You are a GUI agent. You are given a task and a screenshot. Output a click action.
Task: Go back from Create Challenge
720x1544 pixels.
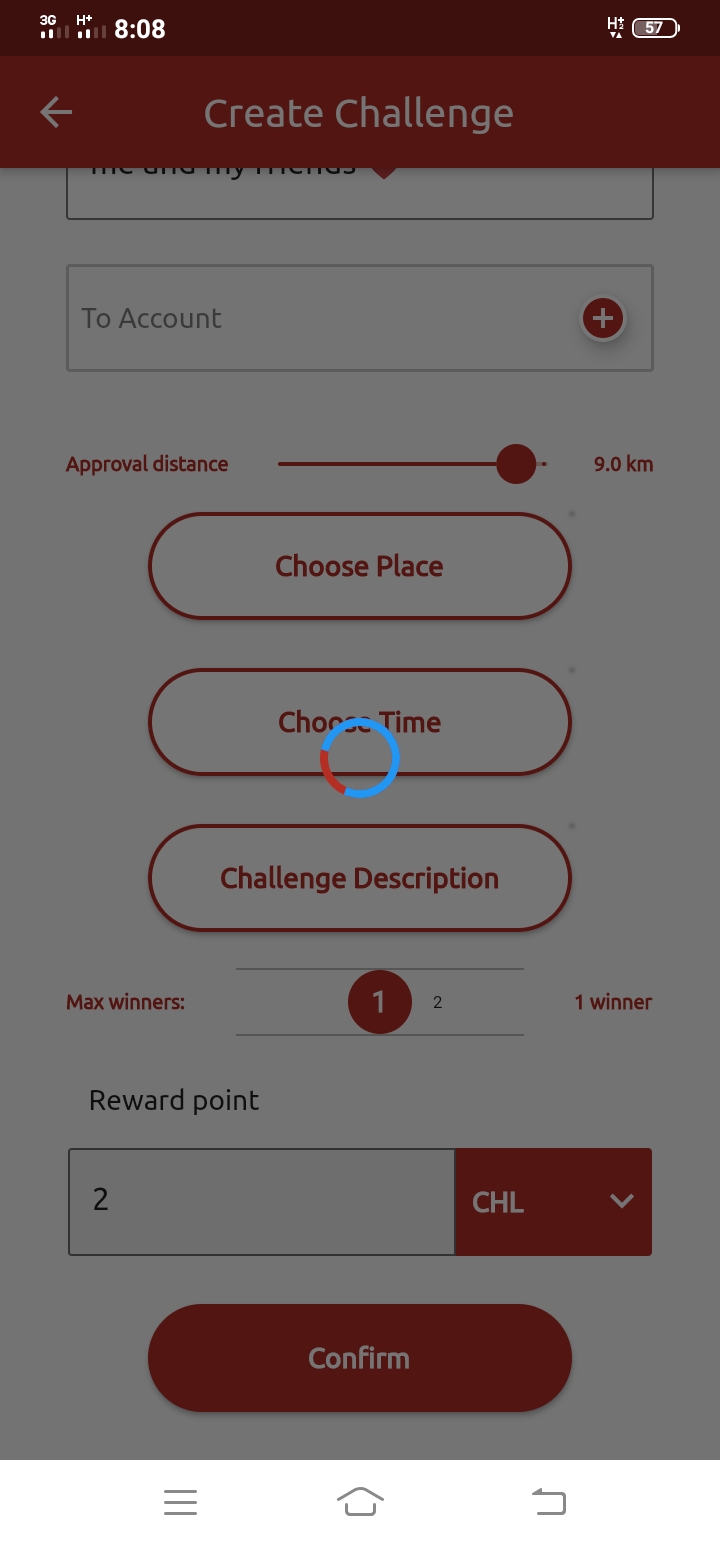tap(56, 113)
